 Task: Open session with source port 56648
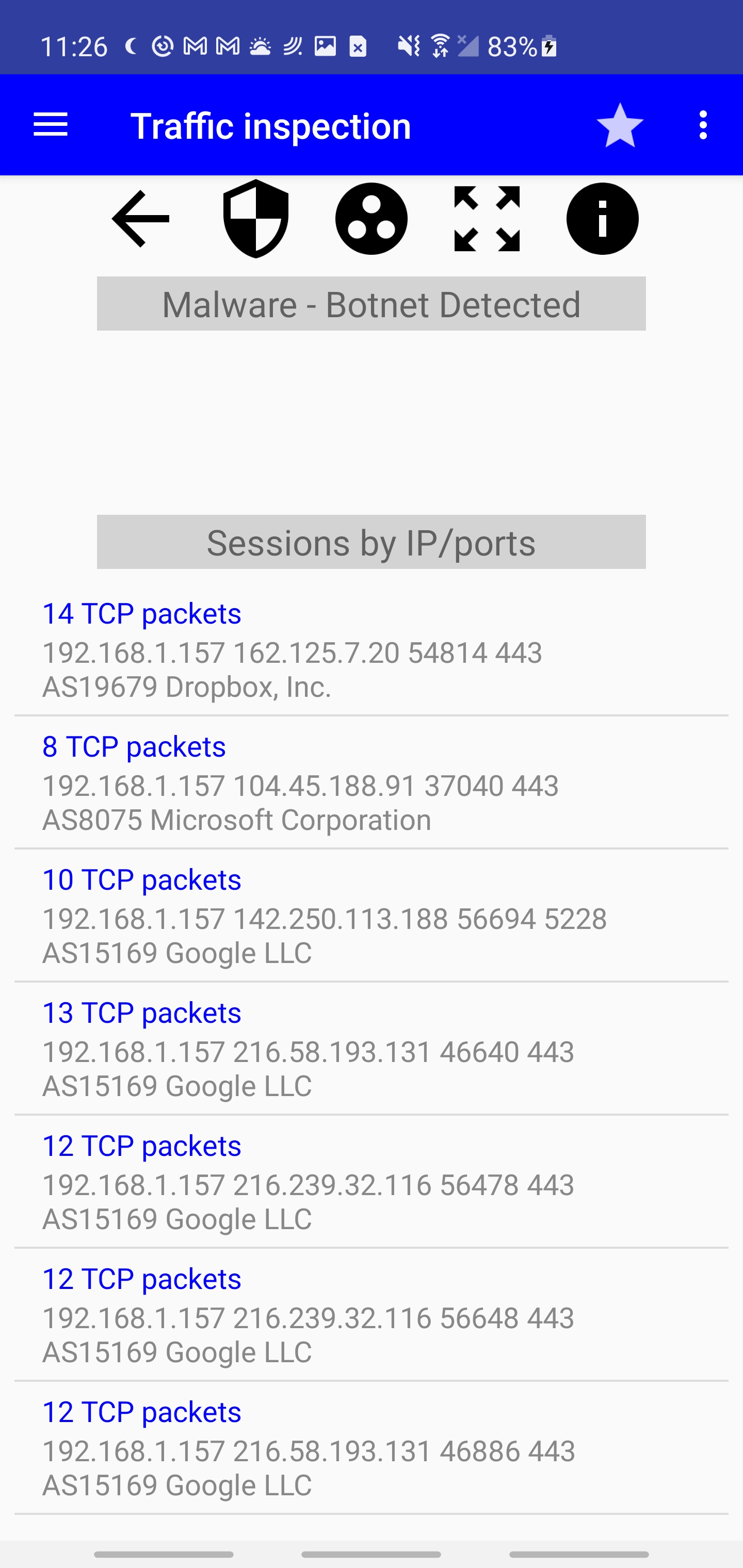tap(372, 1315)
